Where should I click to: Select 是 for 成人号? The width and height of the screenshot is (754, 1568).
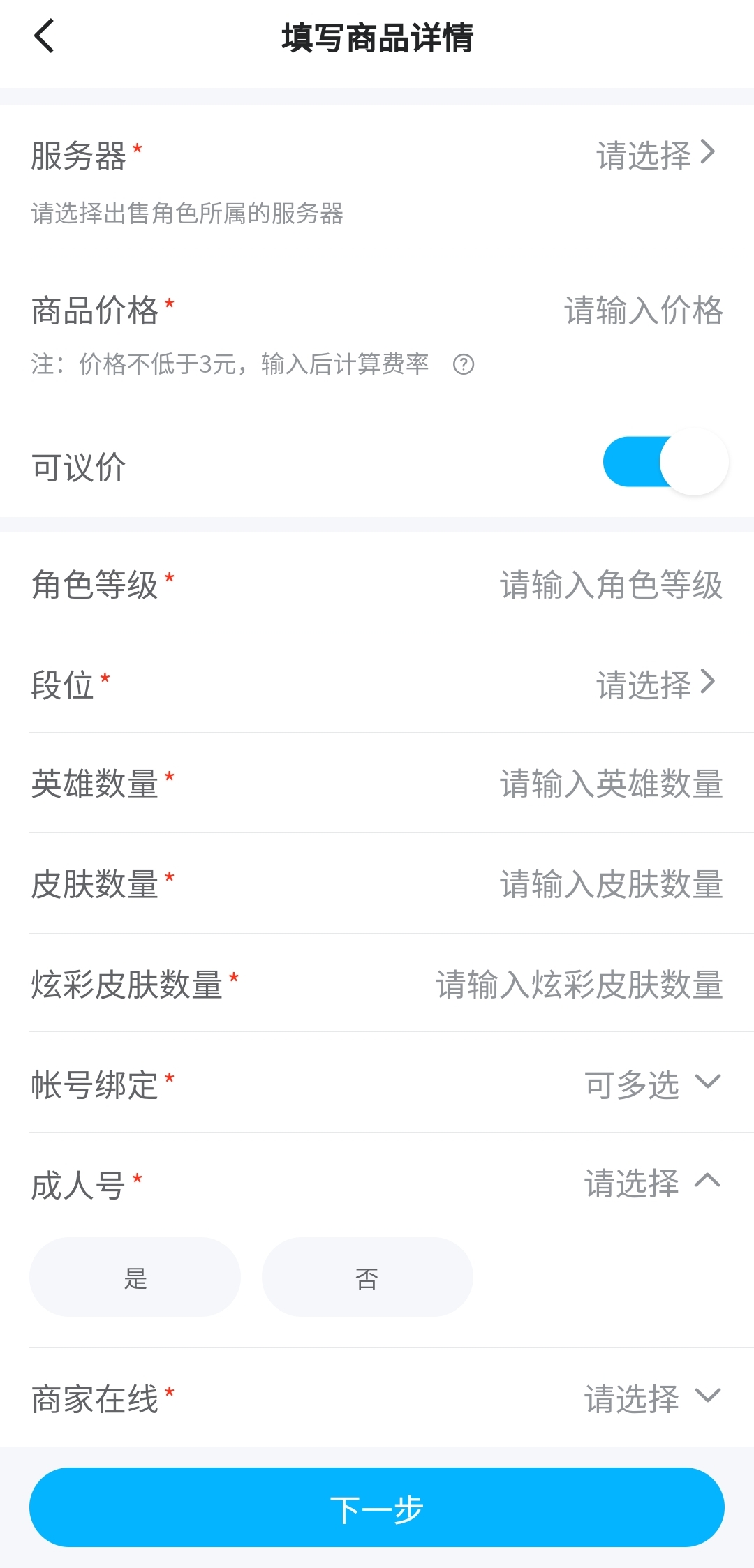135,1278
